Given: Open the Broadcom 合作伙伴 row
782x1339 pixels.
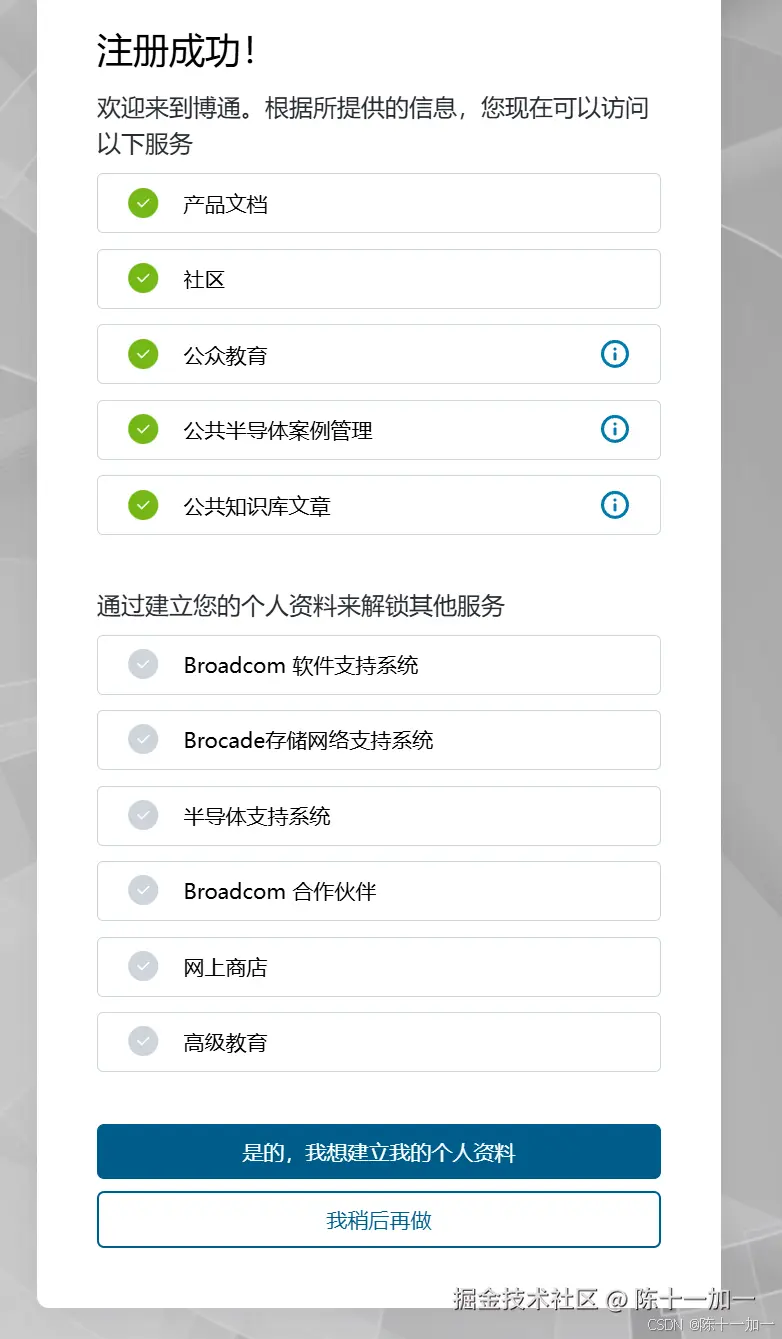Looking at the screenshot, I should 378,891.
